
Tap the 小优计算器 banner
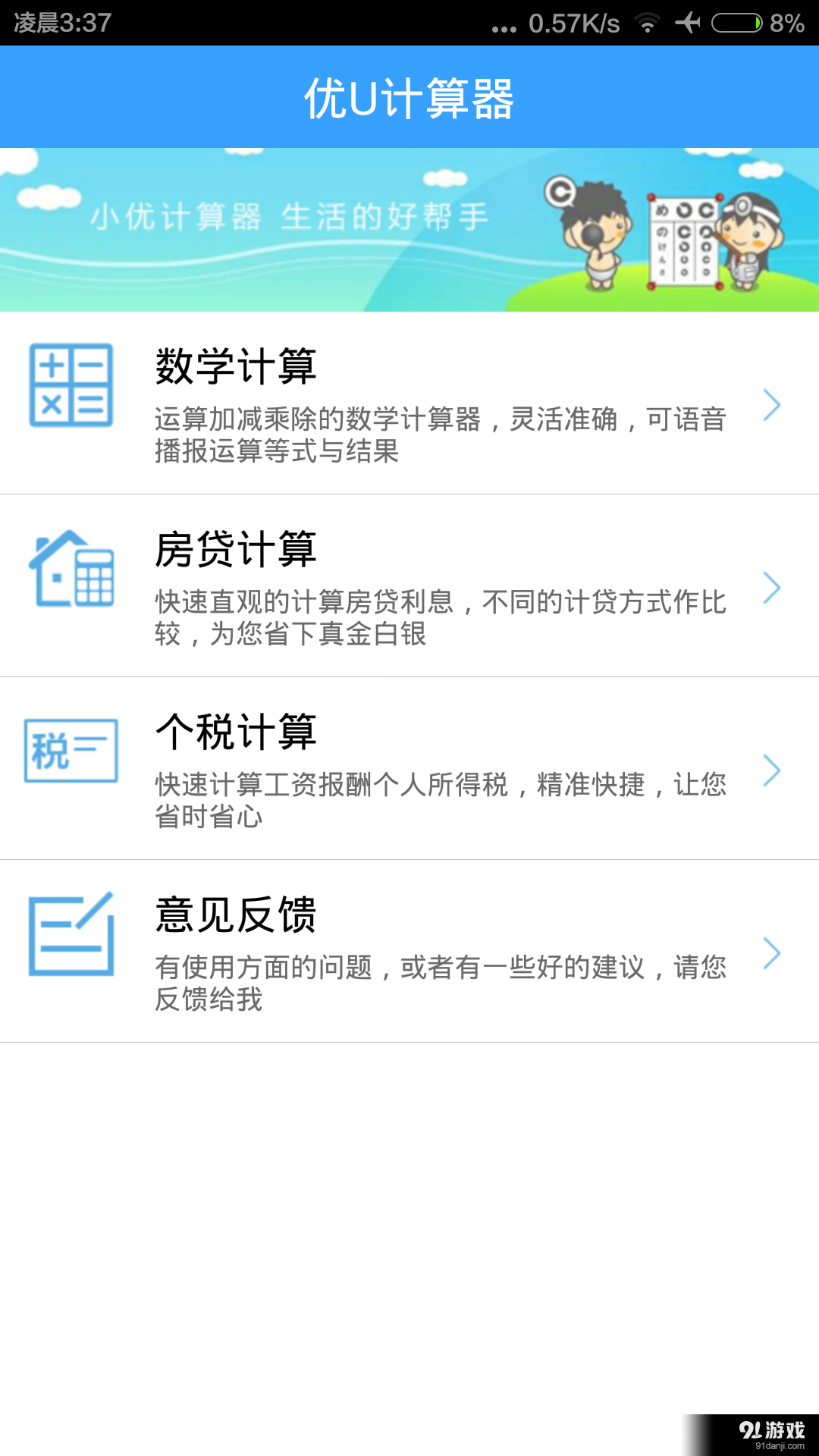tap(409, 230)
